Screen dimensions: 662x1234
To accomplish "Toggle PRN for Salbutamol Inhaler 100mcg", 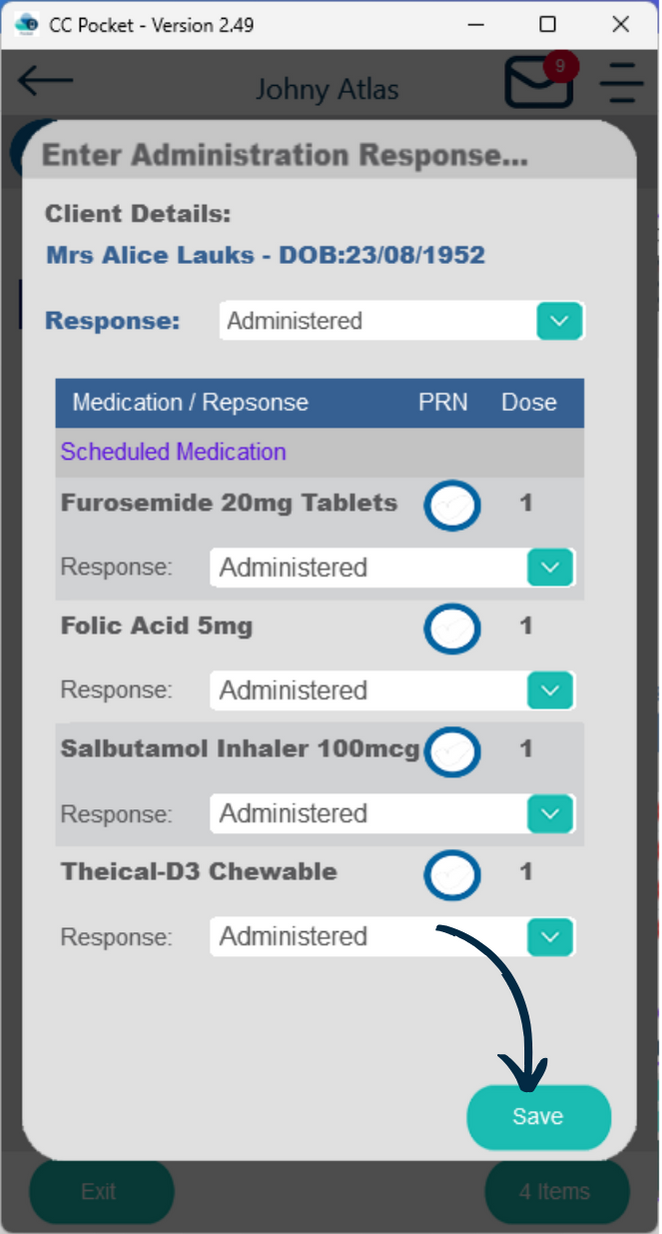I will pyautogui.click(x=452, y=751).
